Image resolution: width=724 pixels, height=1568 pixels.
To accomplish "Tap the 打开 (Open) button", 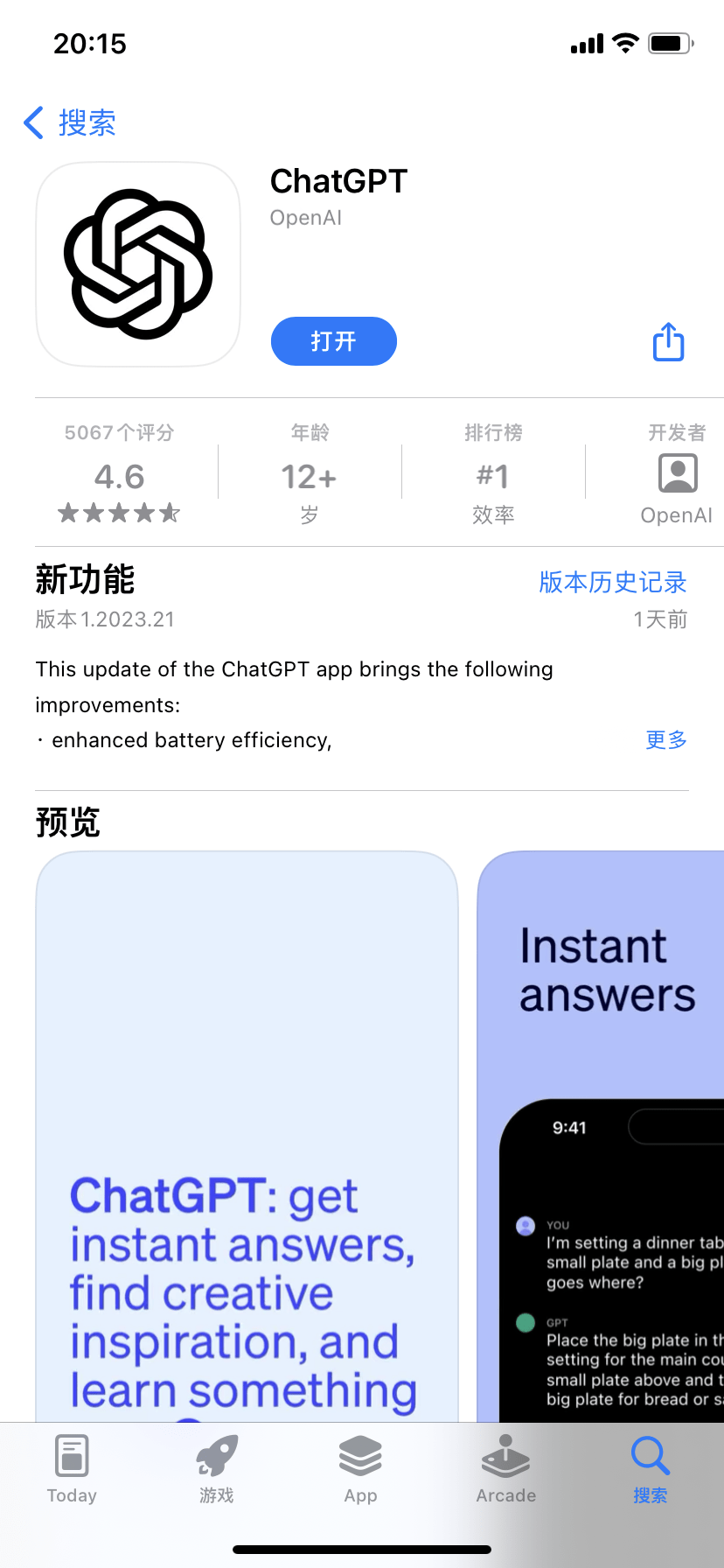I will (333, 341).
